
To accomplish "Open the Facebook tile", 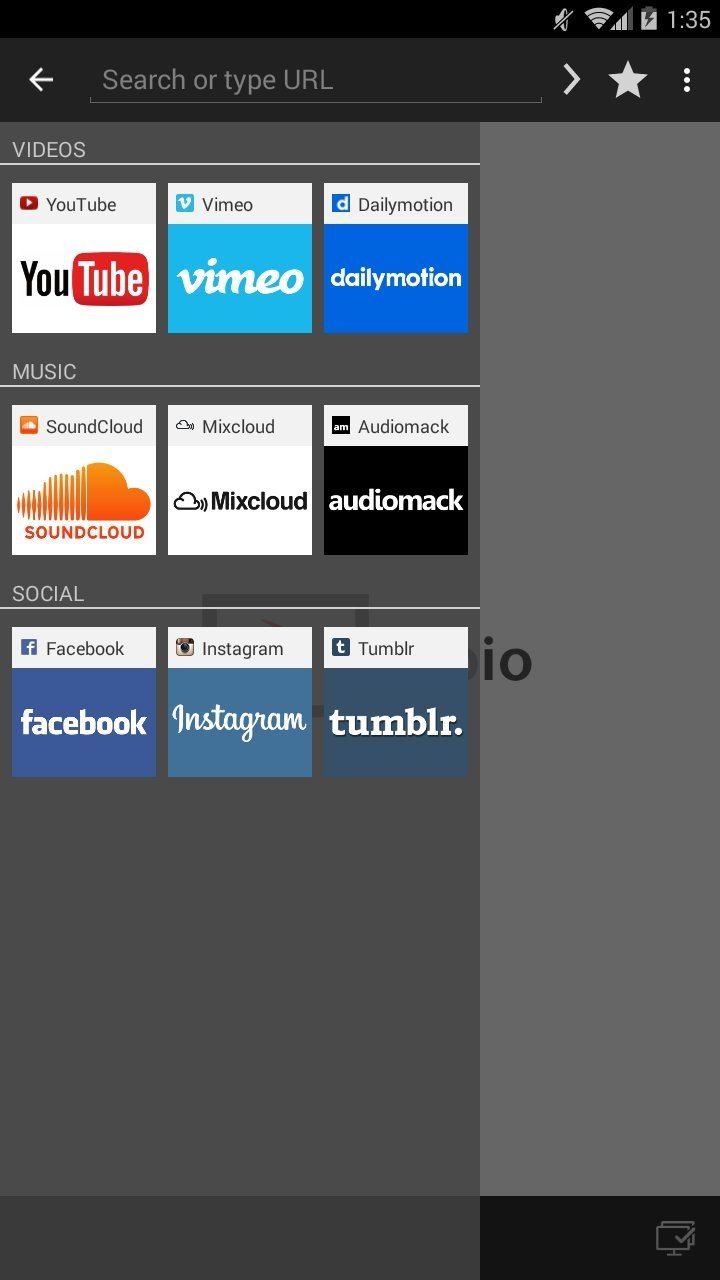I will coord(84,702).
